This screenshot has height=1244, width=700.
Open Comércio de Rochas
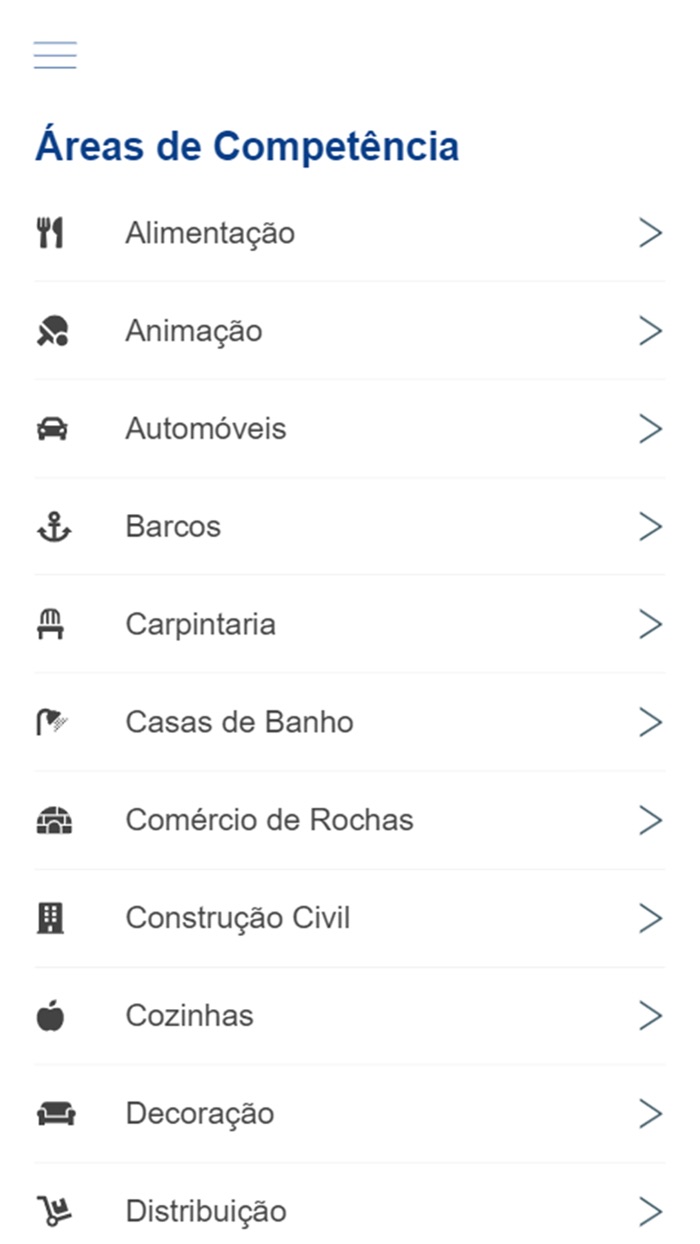coord(269,820)
